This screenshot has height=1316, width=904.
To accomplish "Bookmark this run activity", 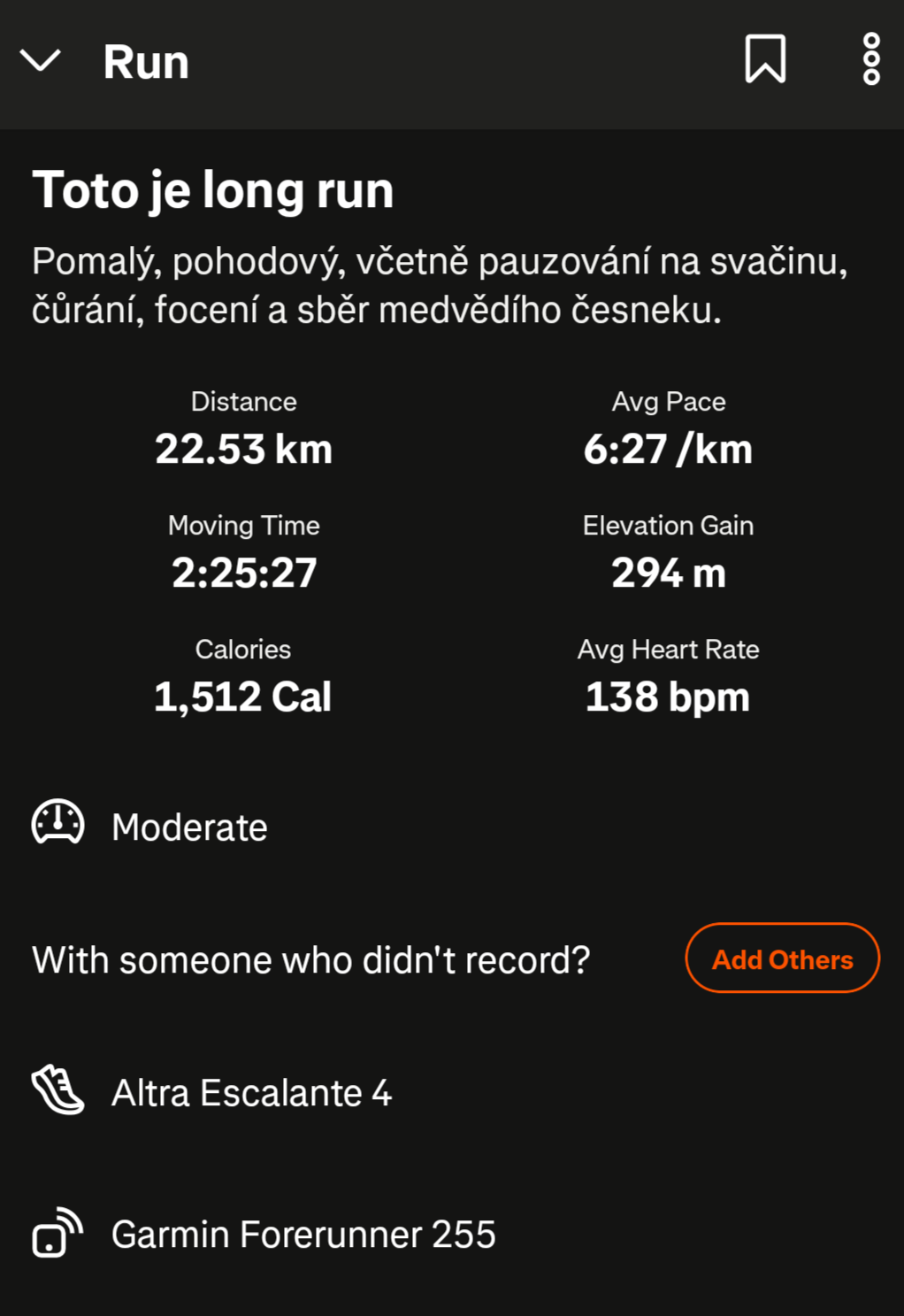I will pyautogui.click(x=765, y=59).
